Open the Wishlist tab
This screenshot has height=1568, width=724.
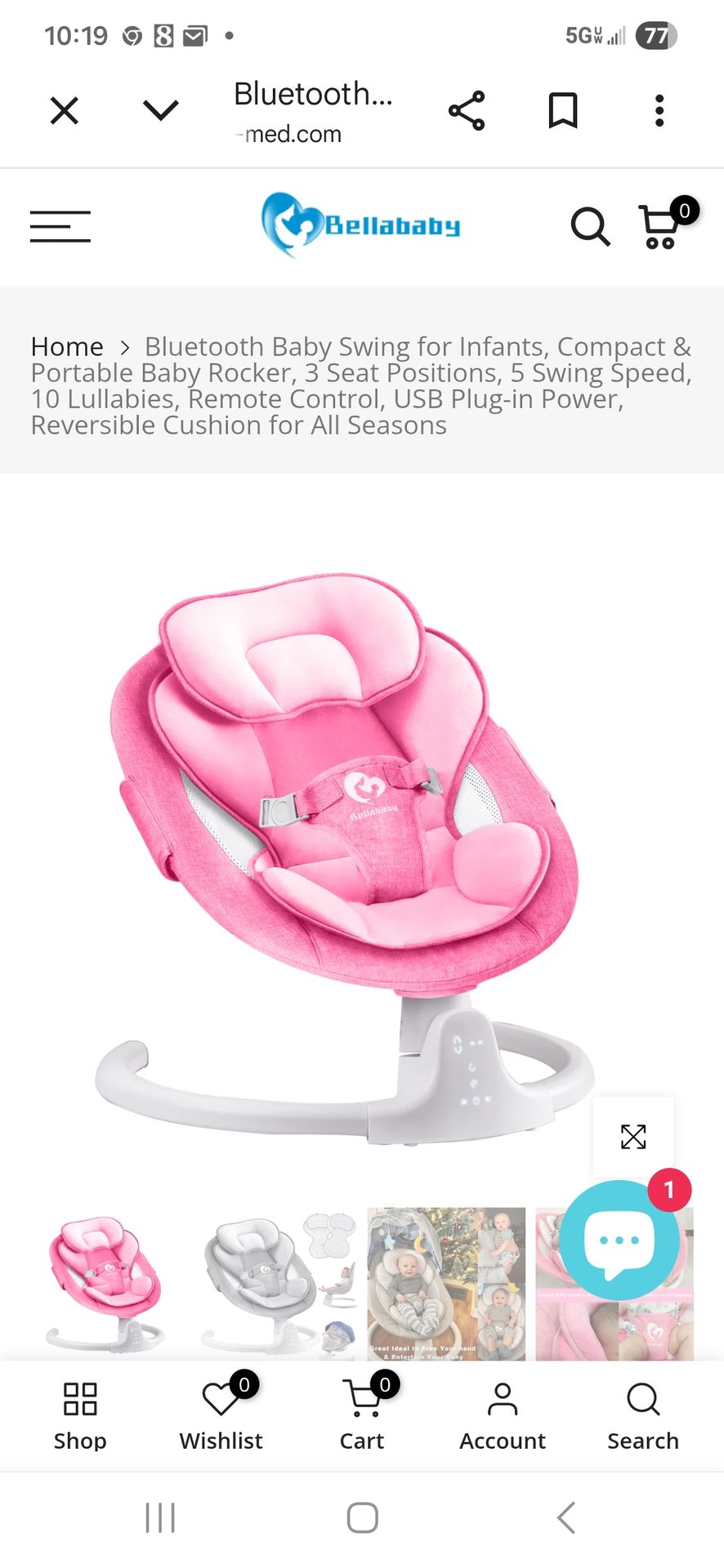click(221, 1415)
